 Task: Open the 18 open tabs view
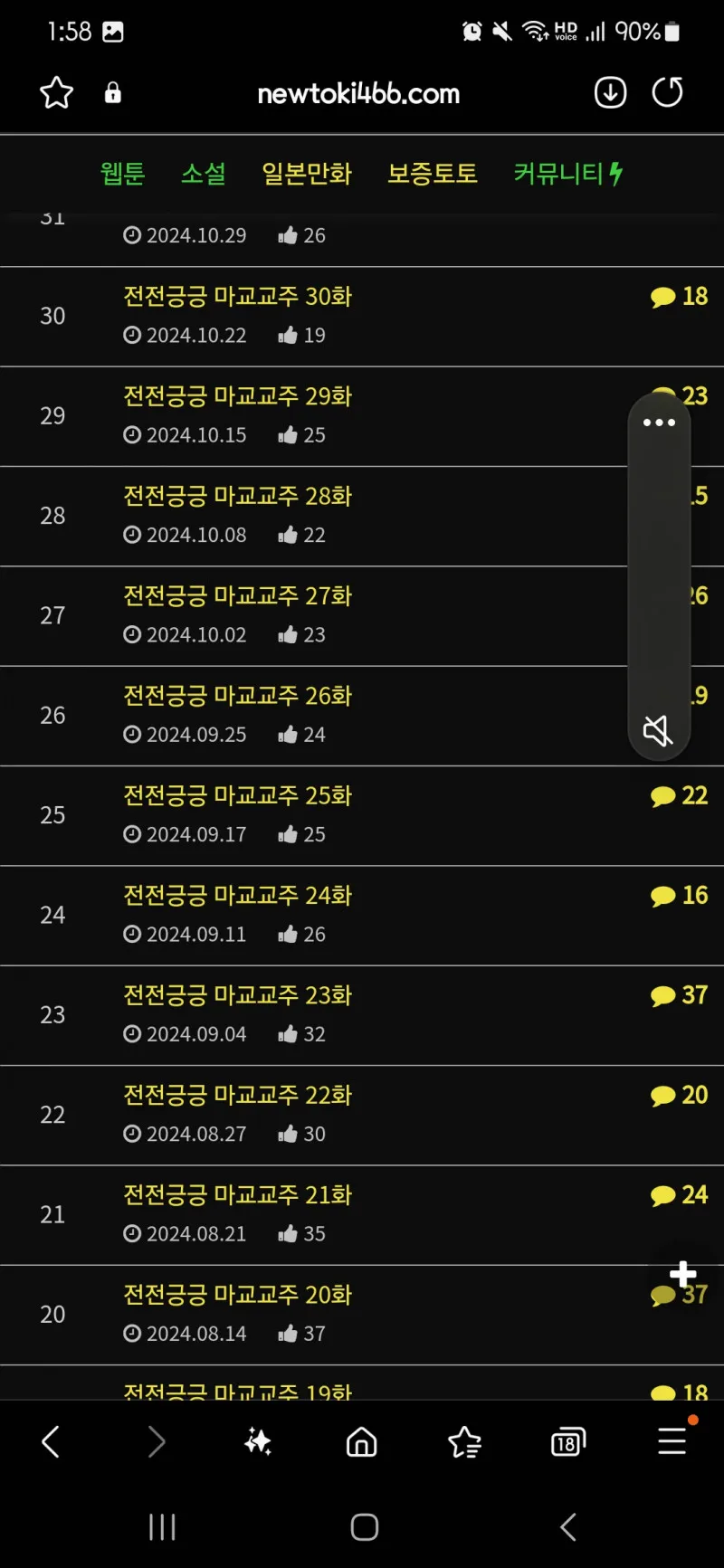(x=567, y=1441)
